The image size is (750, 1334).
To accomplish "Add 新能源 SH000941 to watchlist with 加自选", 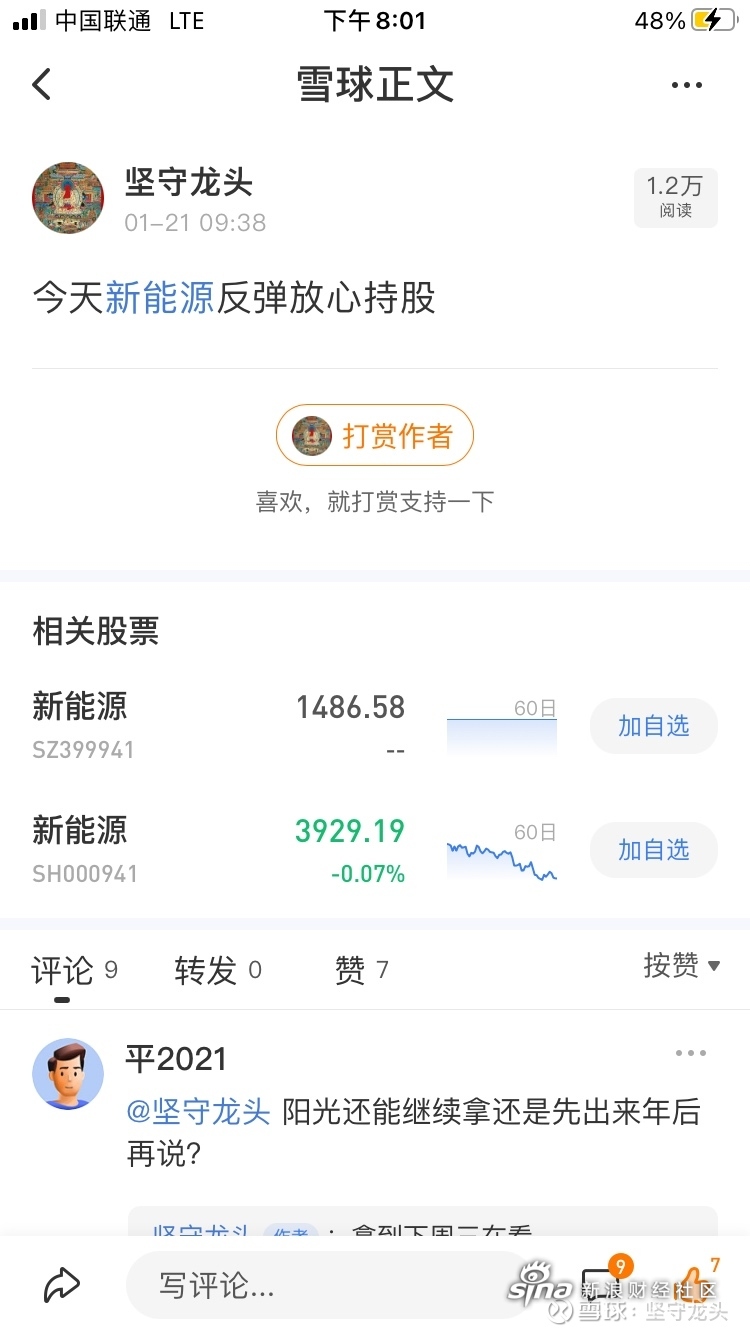I will click(x=654, y=850).
